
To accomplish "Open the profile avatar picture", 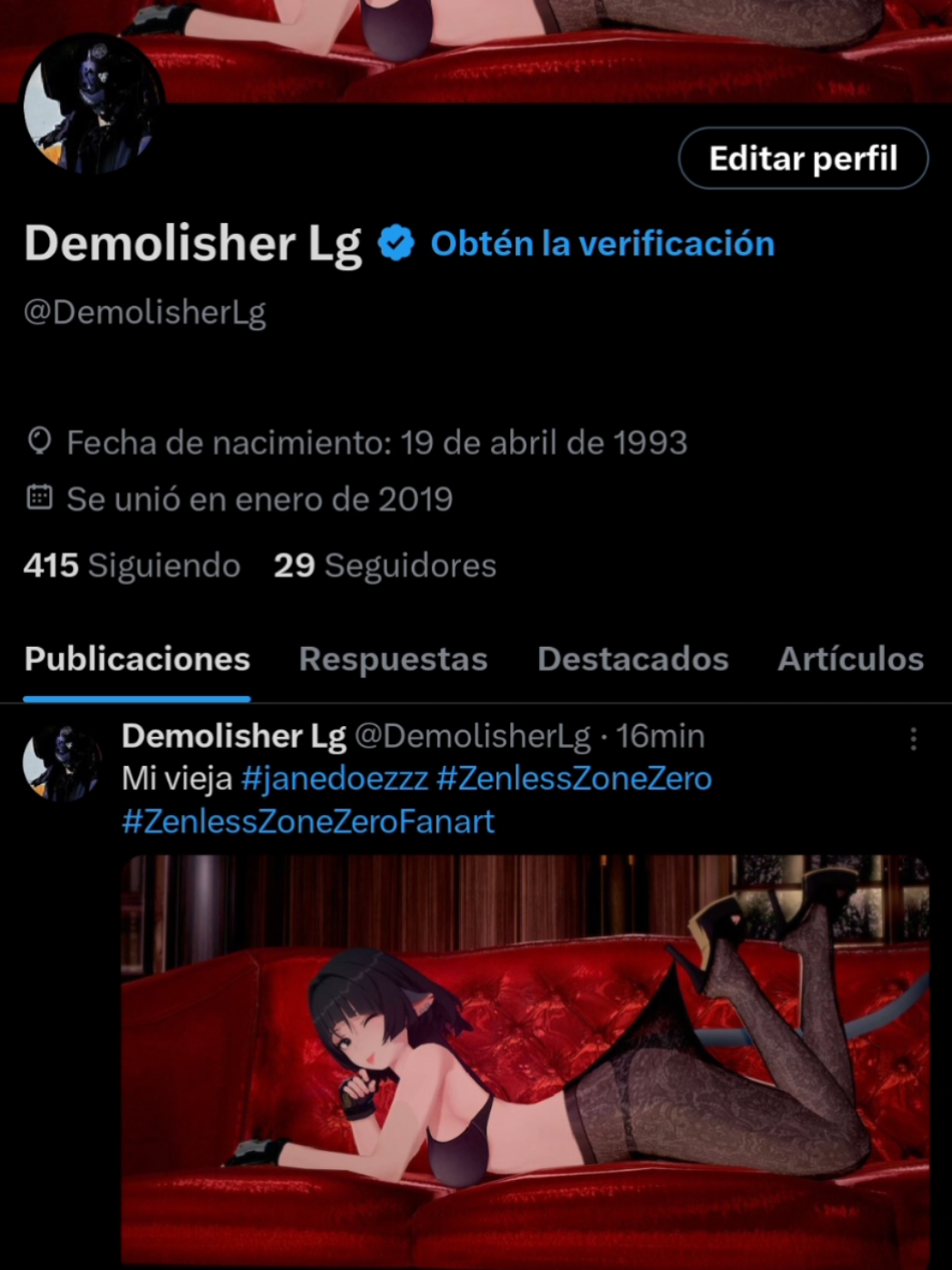I will pos(94,104).
